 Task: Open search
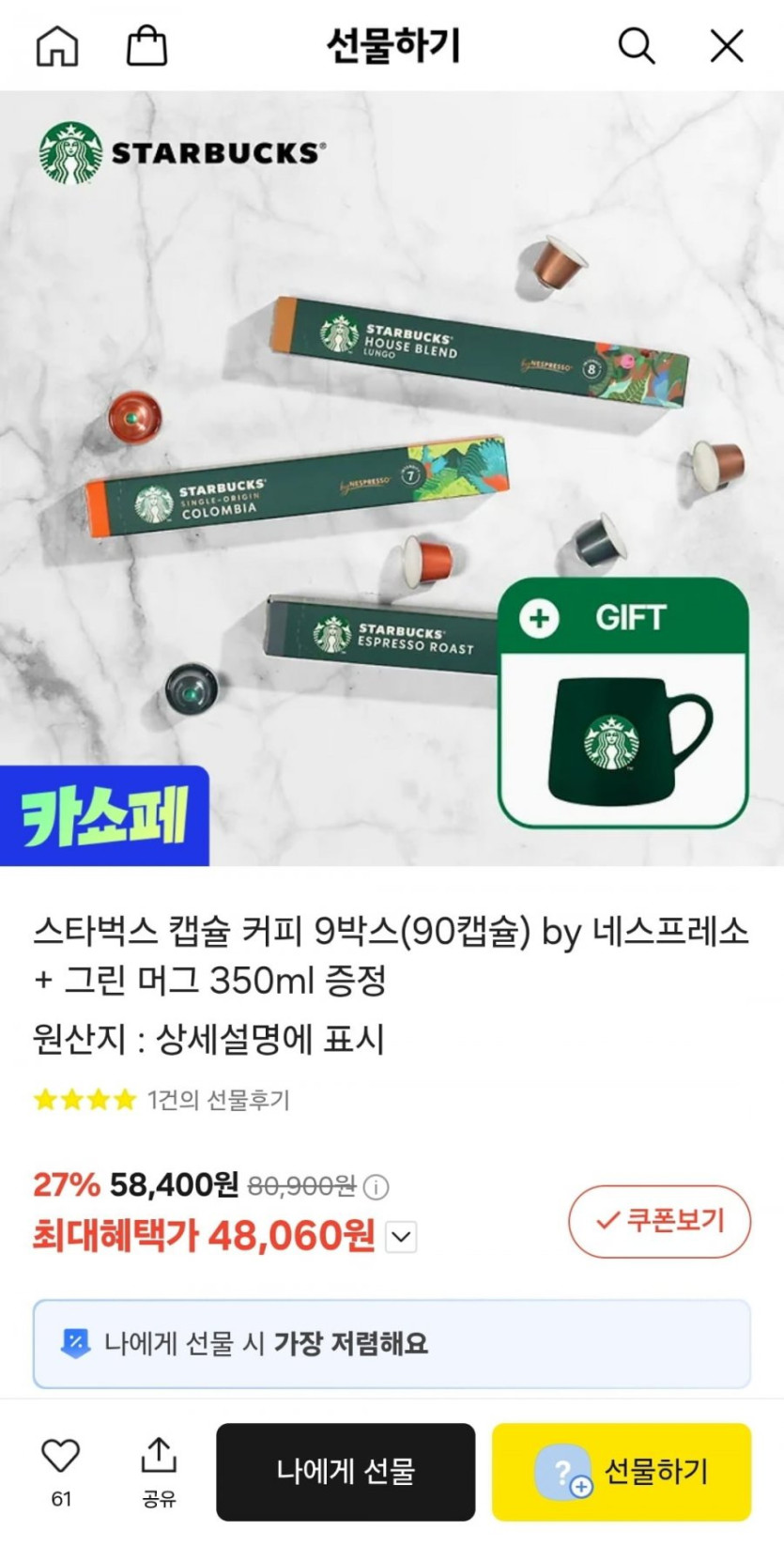pyautogui.click(x=636, y=45)
